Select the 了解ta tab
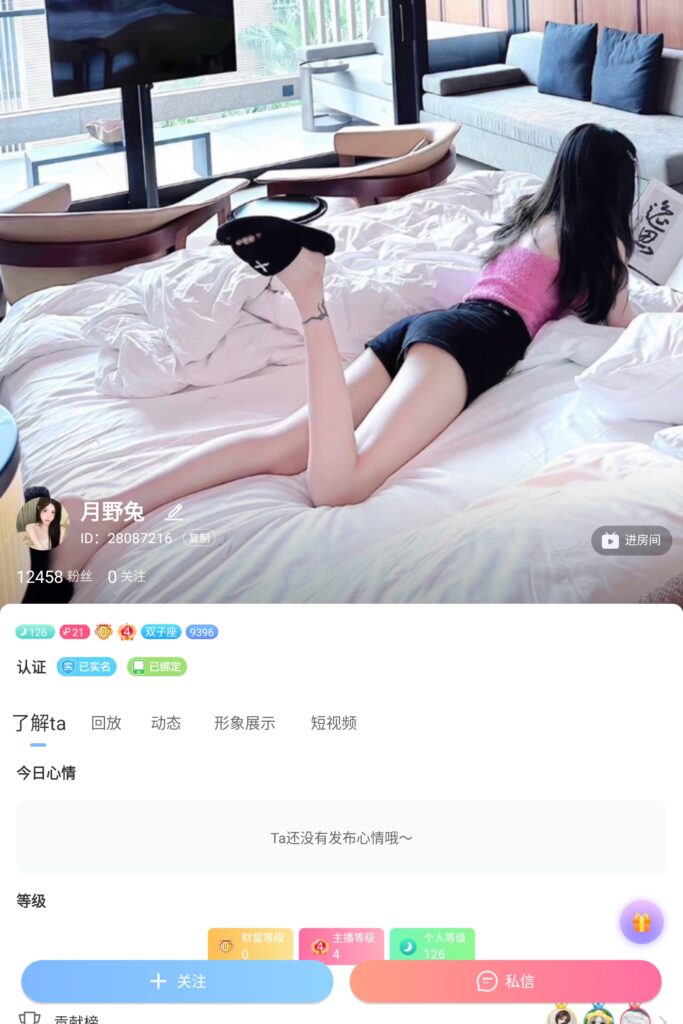 click(x=39, y=723)
